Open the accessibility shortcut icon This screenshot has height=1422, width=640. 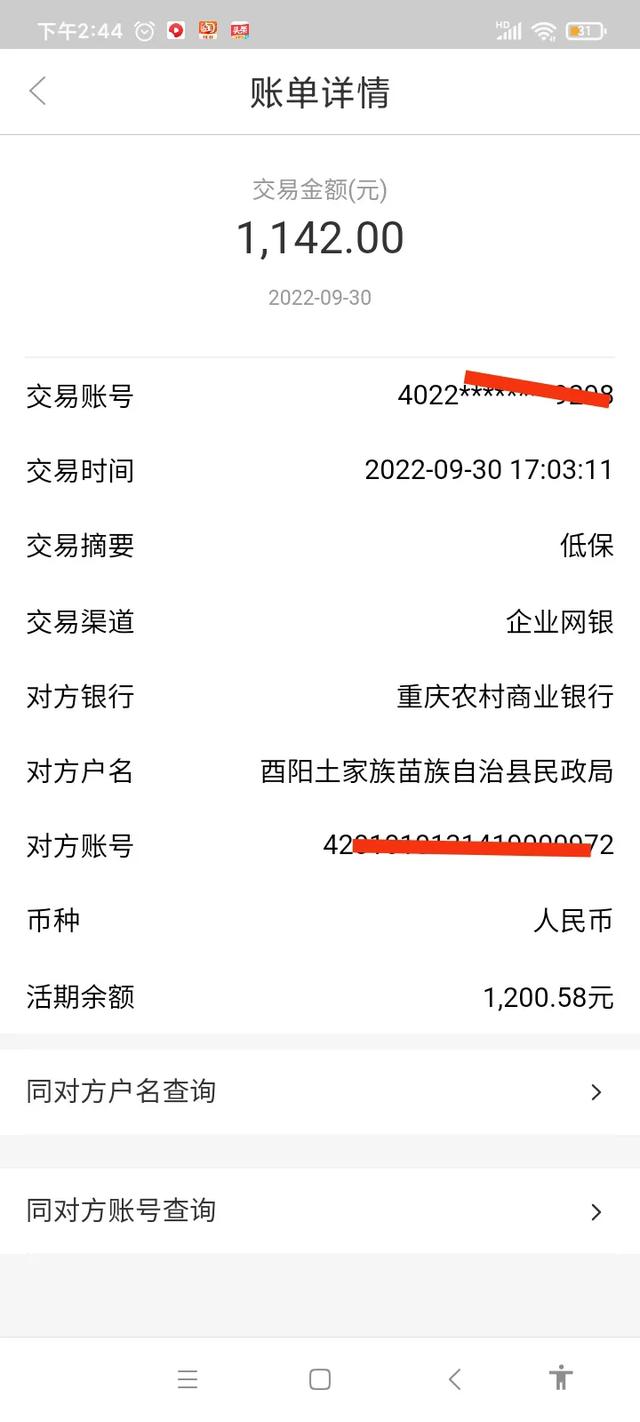tap(561, 1378)
